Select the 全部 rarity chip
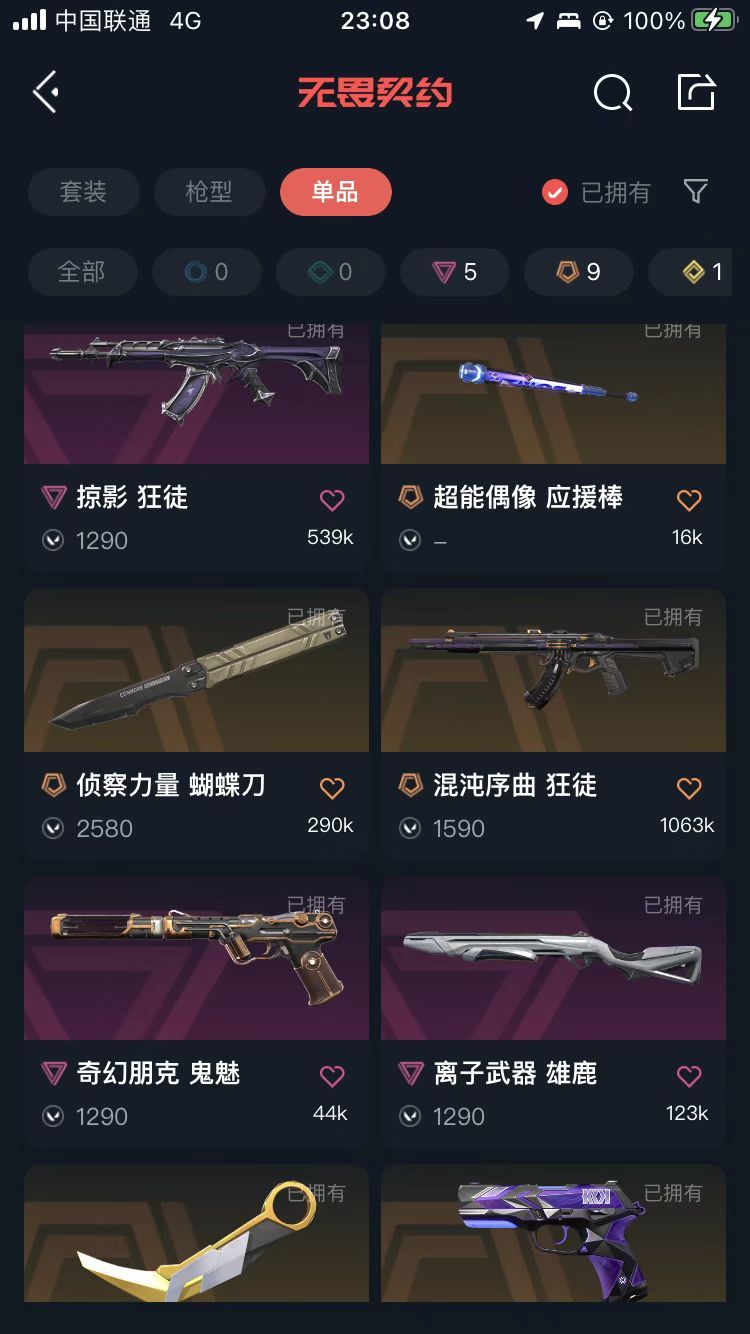 click(81, 272)
